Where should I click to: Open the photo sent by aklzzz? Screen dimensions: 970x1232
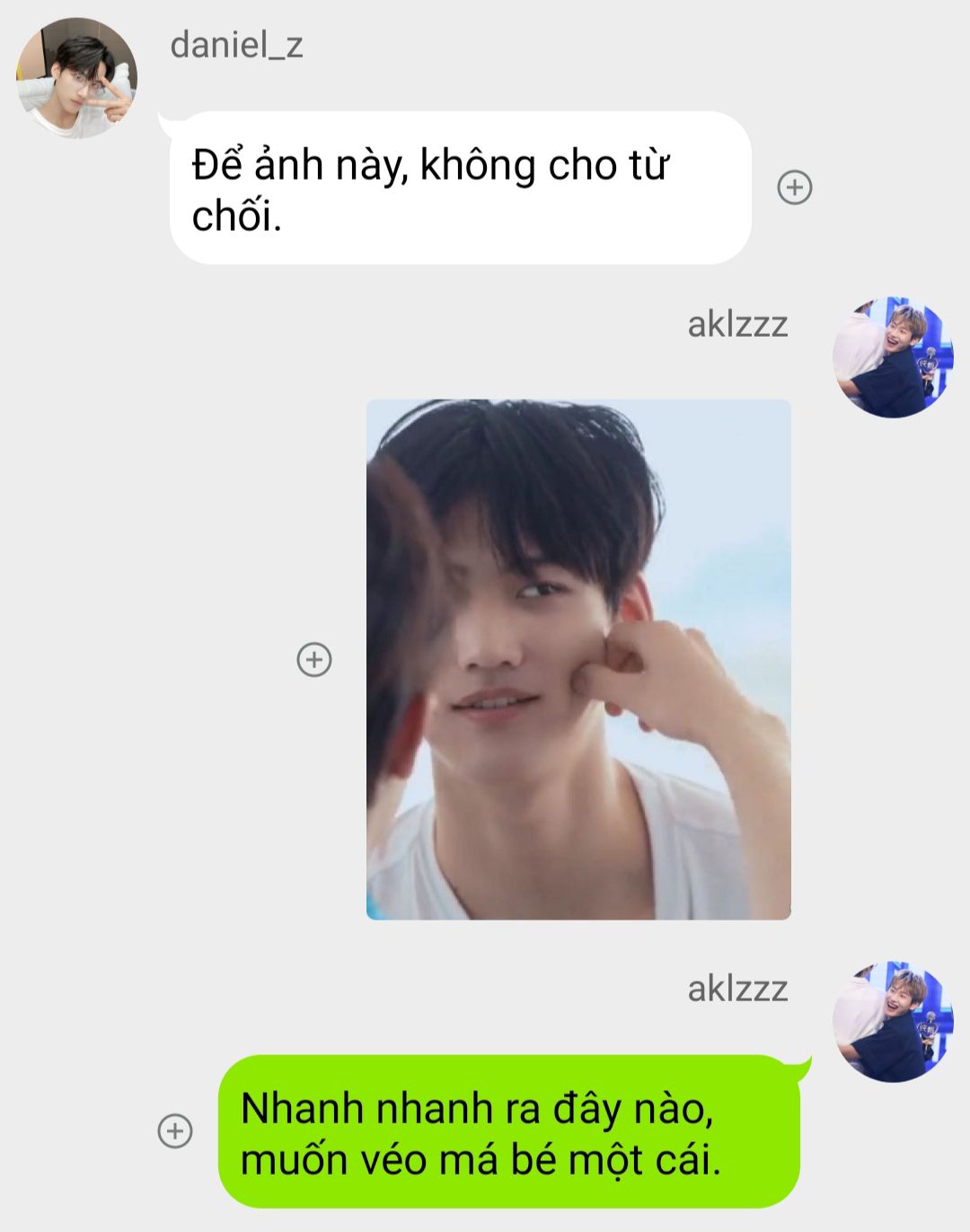578,660
